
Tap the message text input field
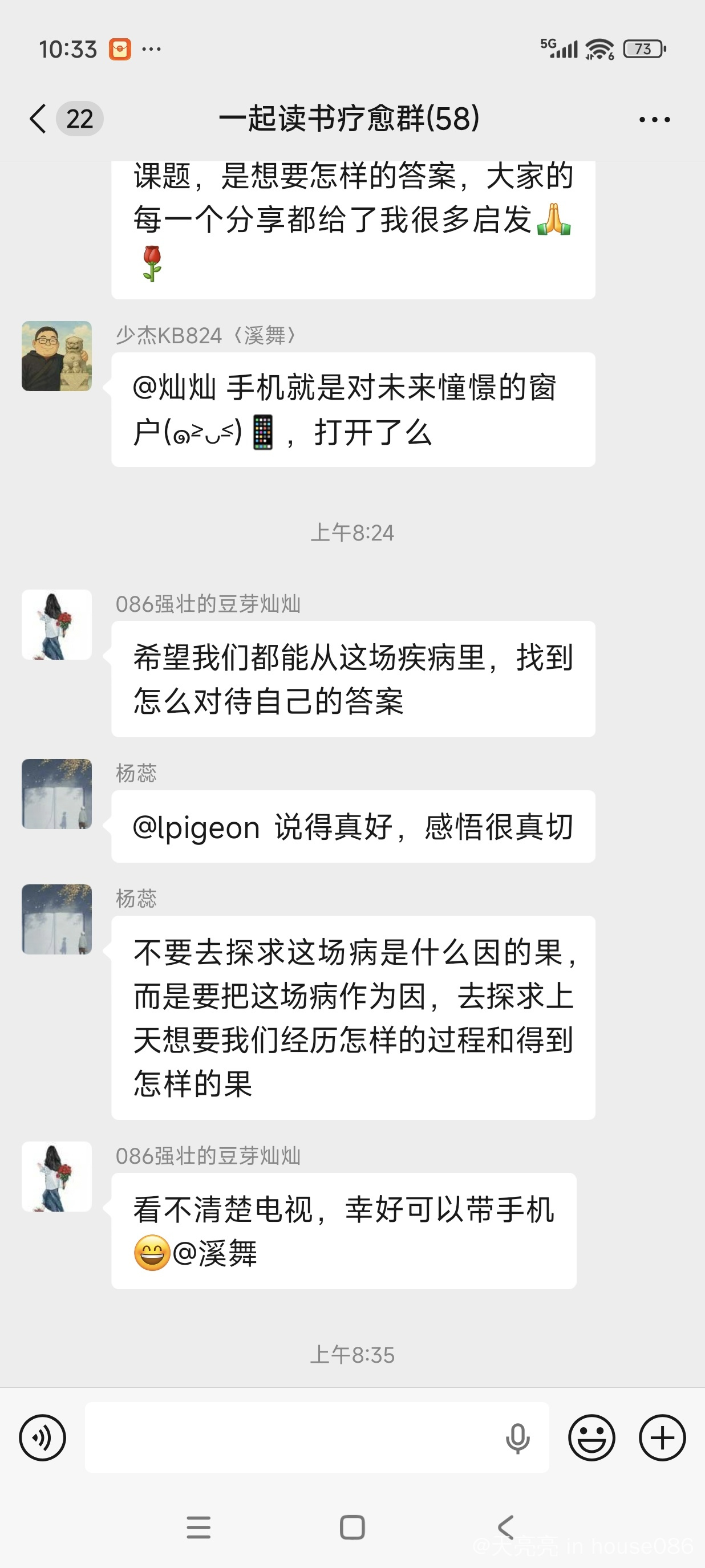(292, 1438)
